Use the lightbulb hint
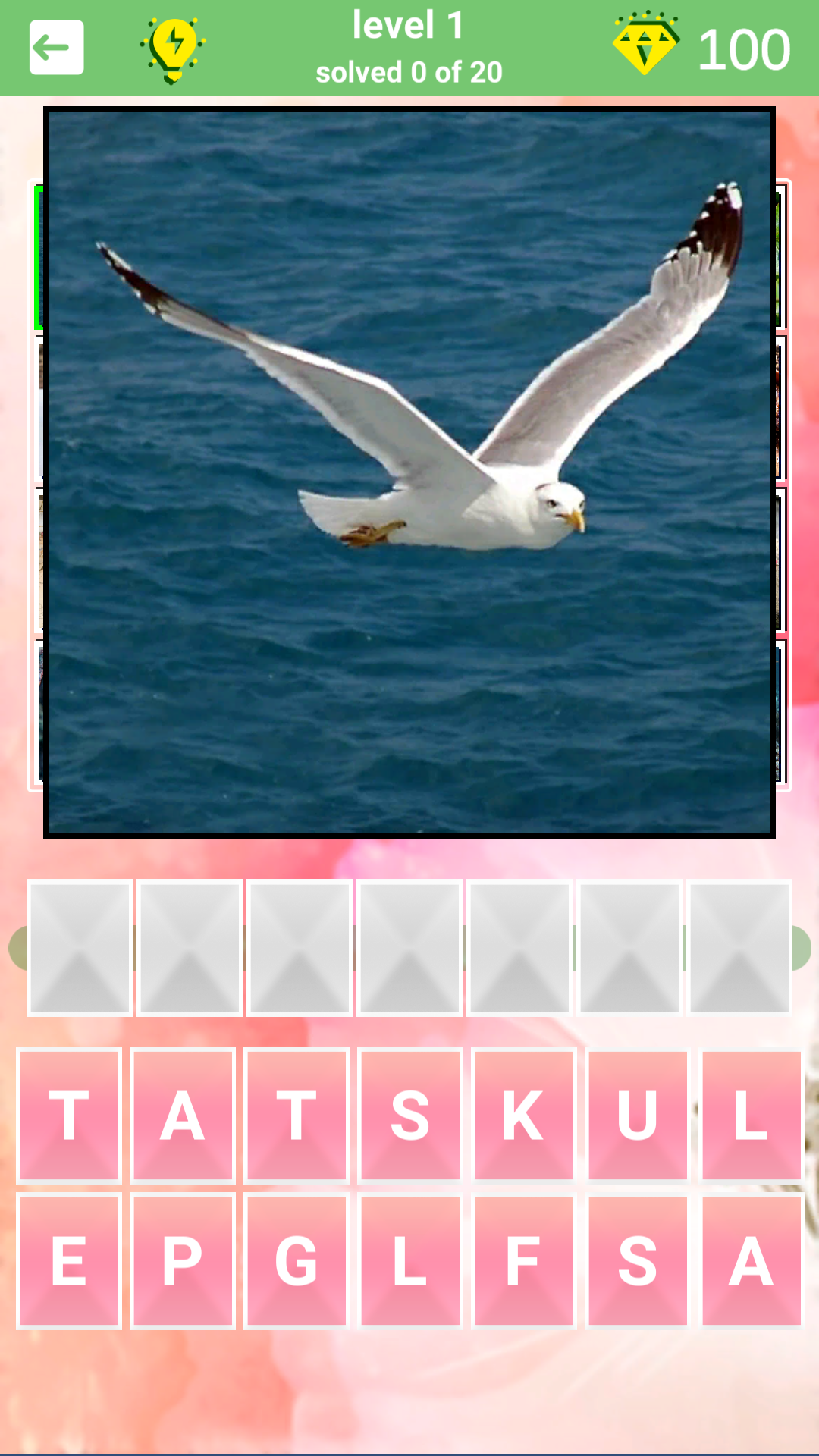The image size is (819, 1456). [x=173, y=49]
